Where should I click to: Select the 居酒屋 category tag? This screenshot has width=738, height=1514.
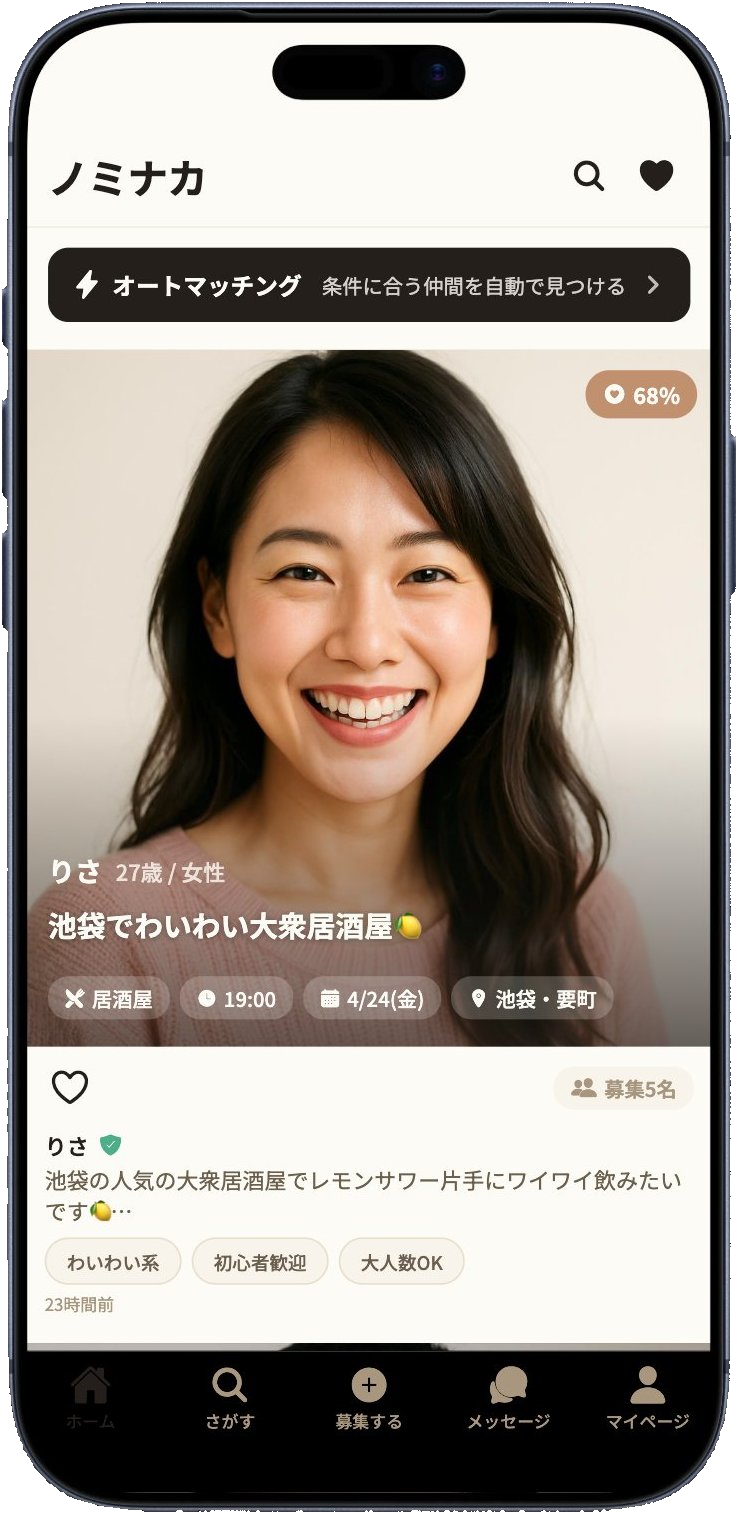click(x=108, y=997)
